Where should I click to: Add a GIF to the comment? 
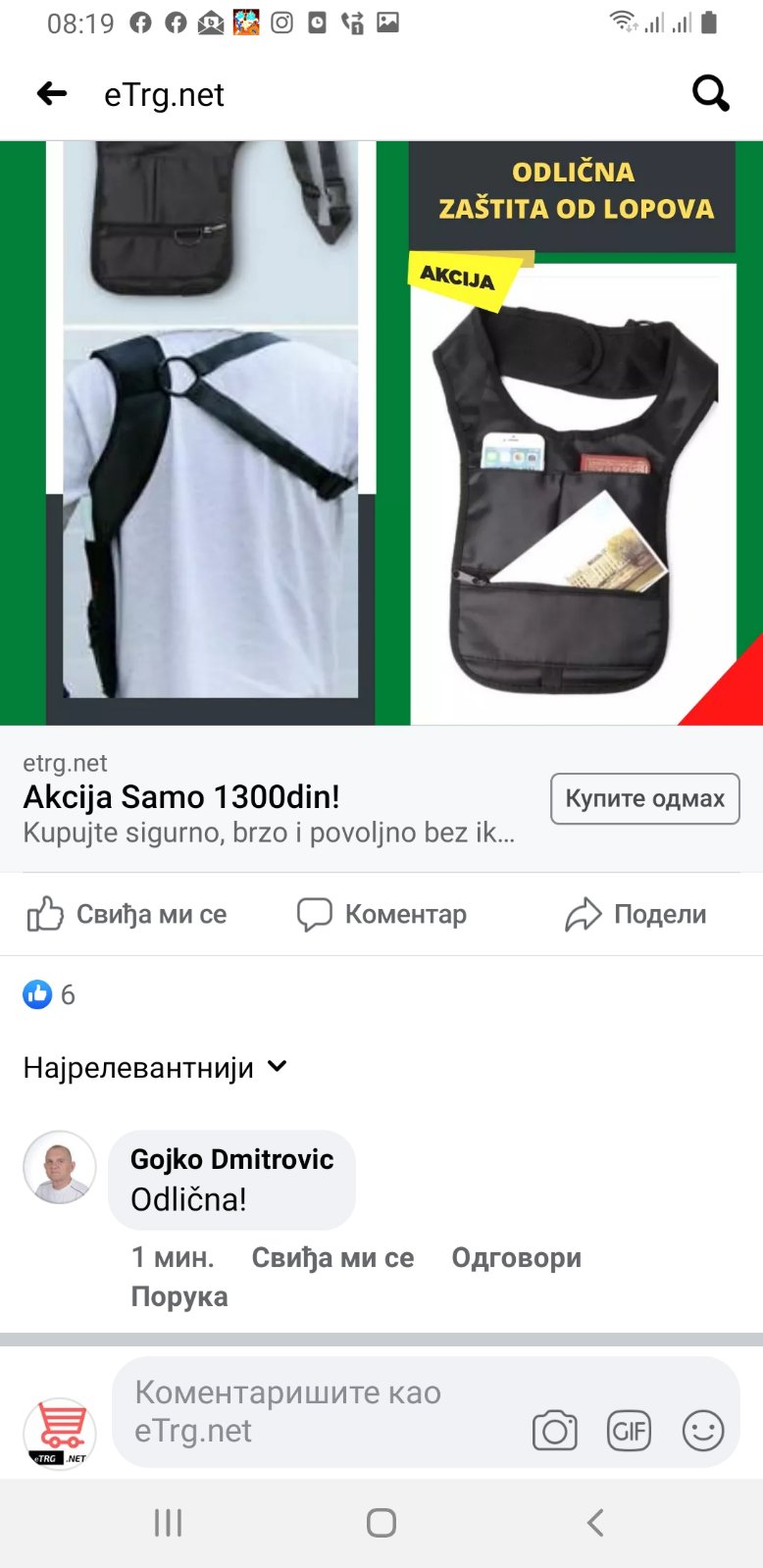629,1431
